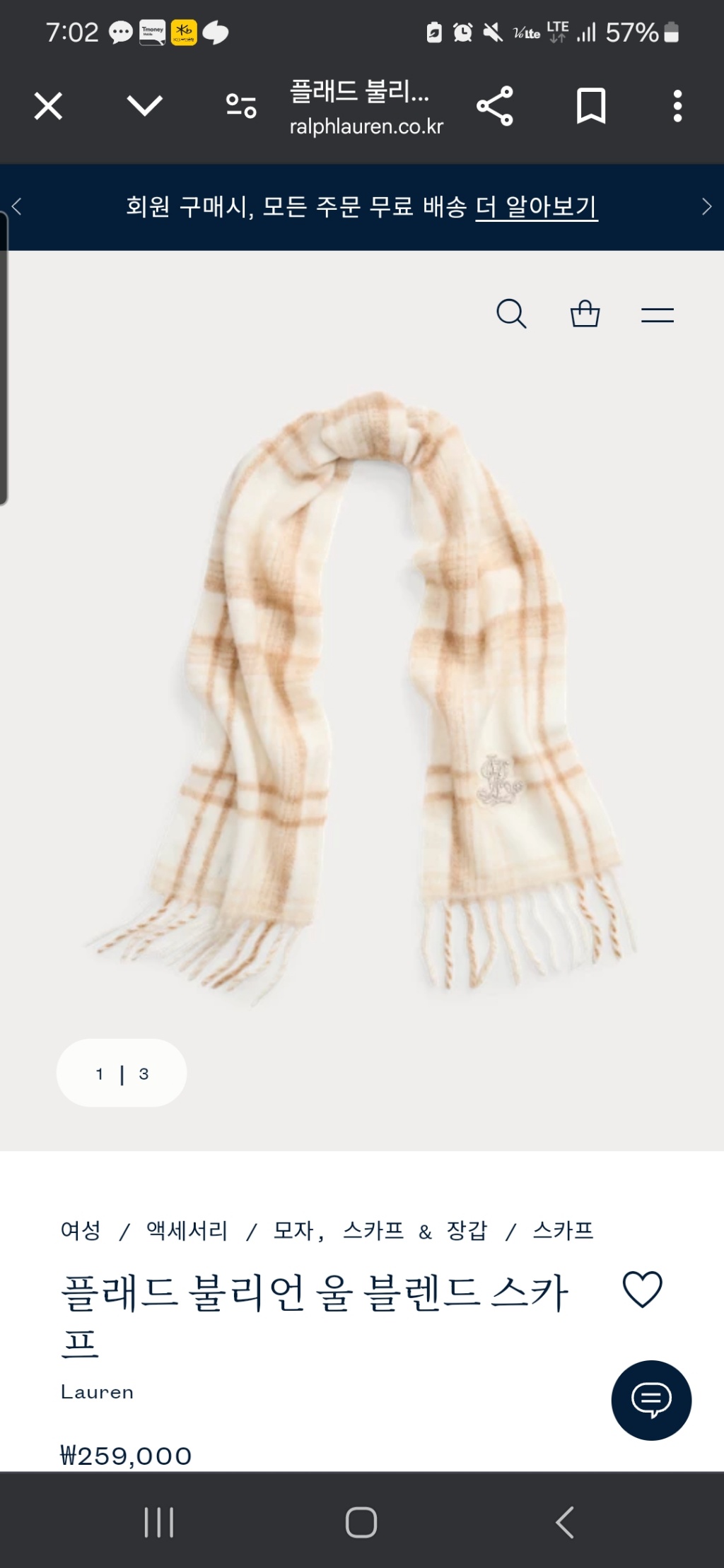724x1568 pixels.
Task: Show next promo banner message
Action: (706, 207)
